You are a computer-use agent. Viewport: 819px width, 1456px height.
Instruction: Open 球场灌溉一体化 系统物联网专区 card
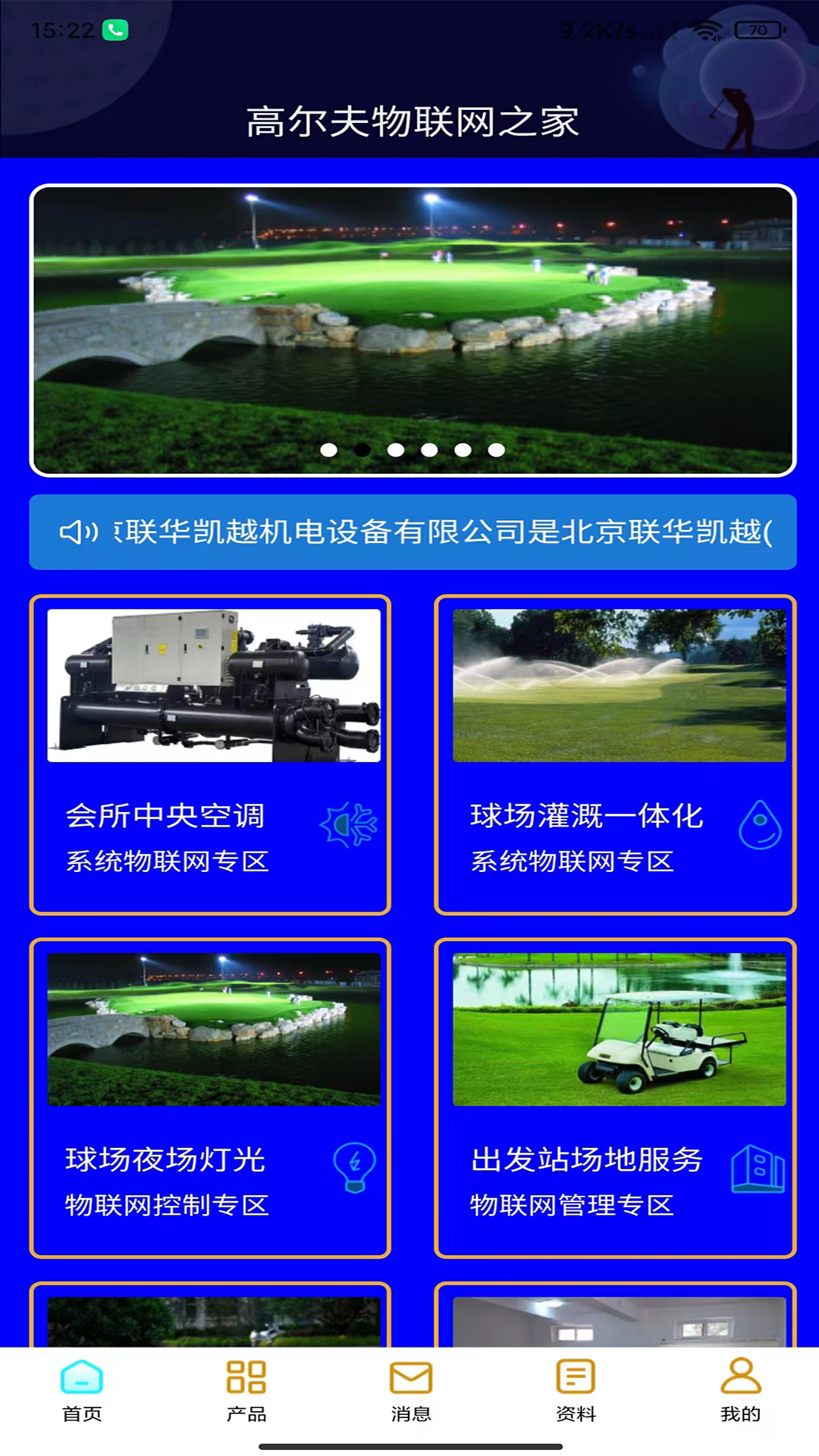tap(615, 755)
